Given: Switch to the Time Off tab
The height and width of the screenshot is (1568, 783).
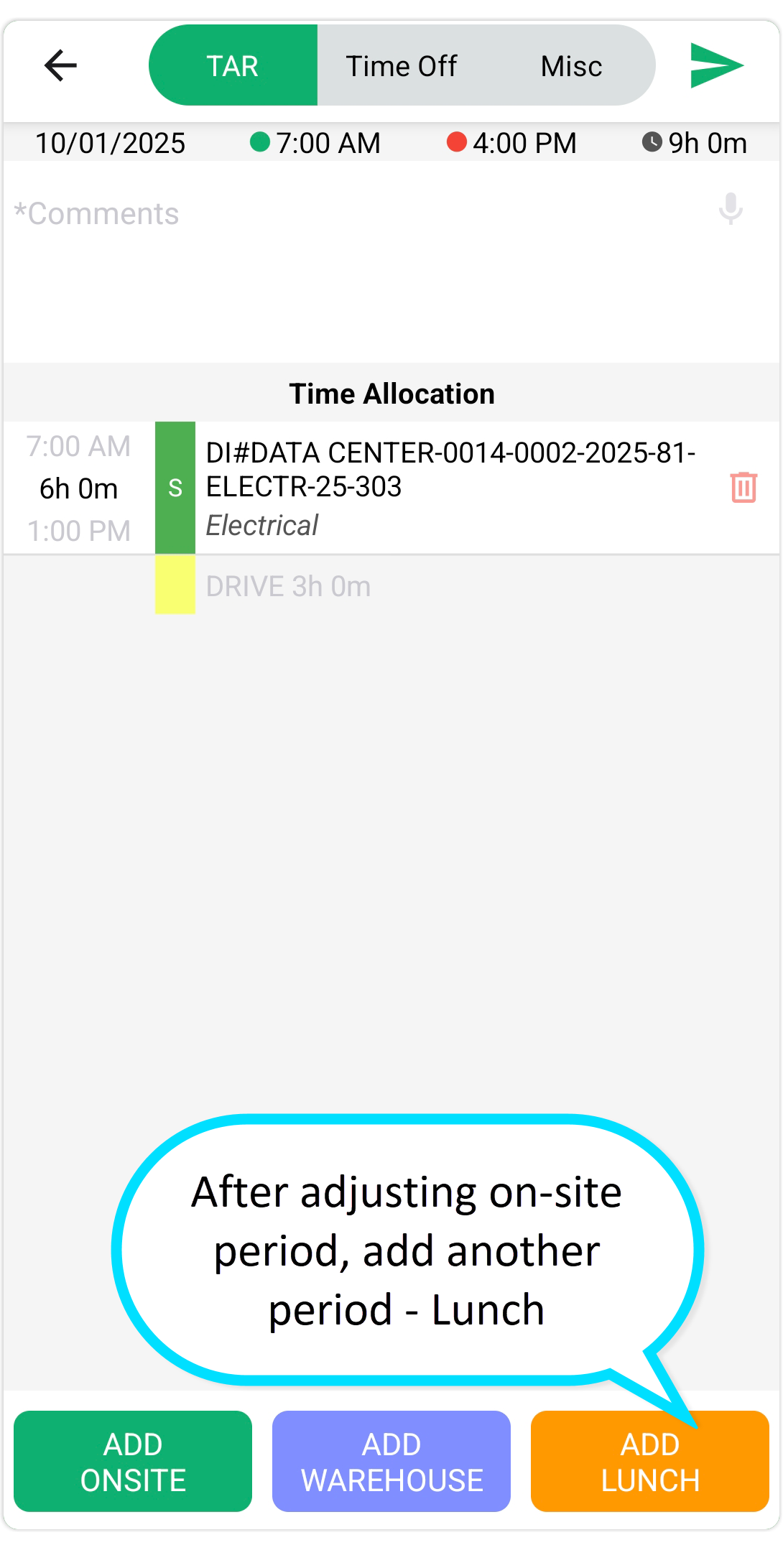Looking at the screenshot, I should [401, 66].
